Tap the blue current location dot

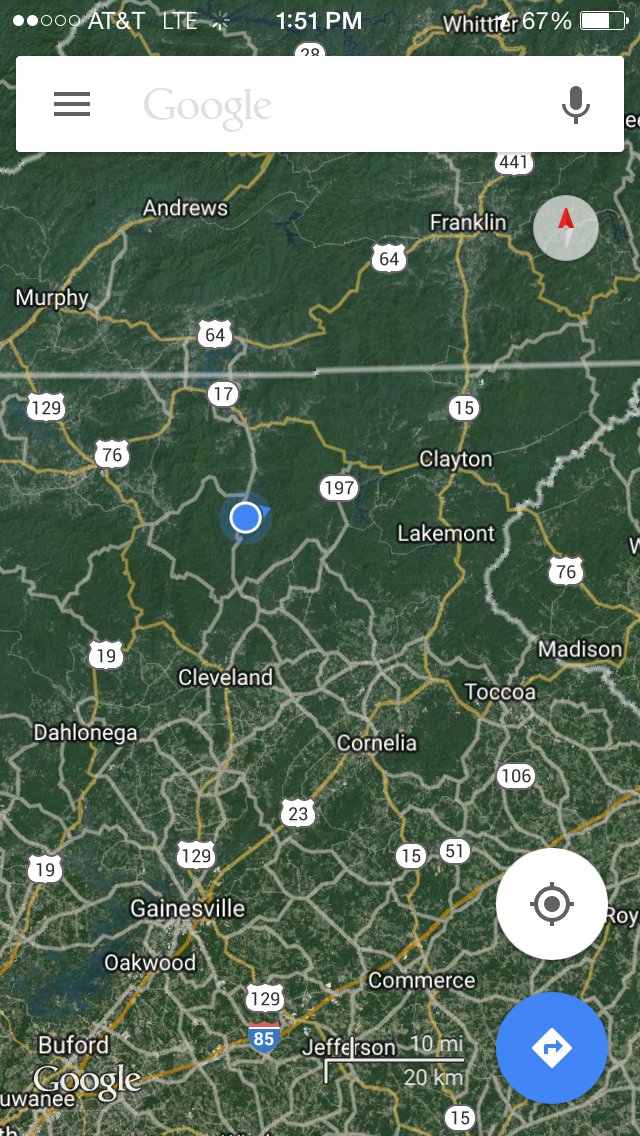click(246, 518)
